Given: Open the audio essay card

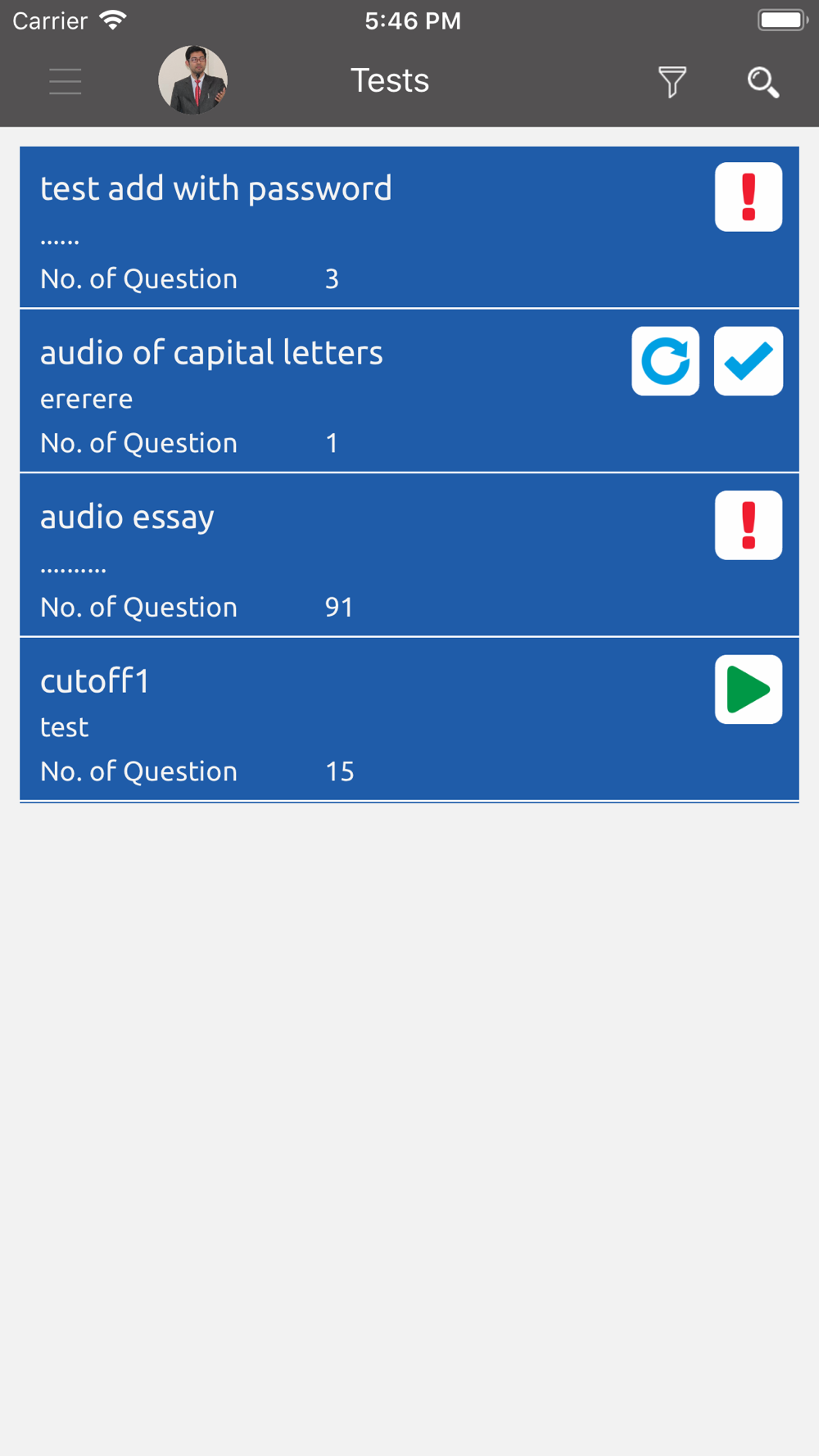Looking at the screenshot, I should 409,555.
